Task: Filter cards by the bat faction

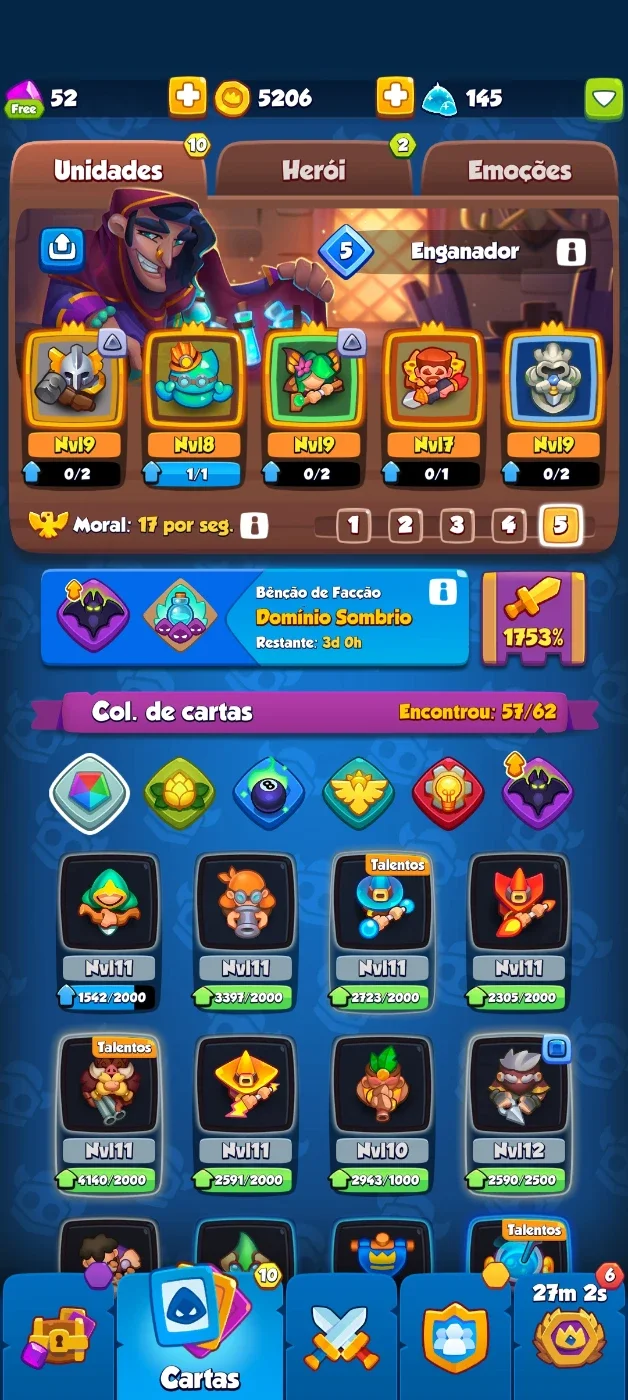Action: pos(538,794)
